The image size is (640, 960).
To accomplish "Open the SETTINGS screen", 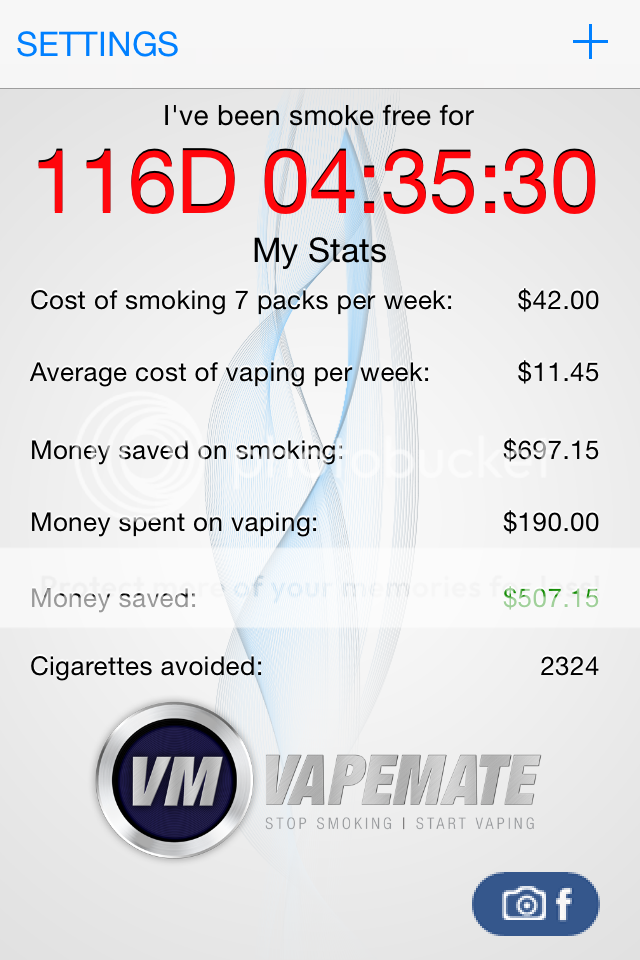I will pos(97,44).
